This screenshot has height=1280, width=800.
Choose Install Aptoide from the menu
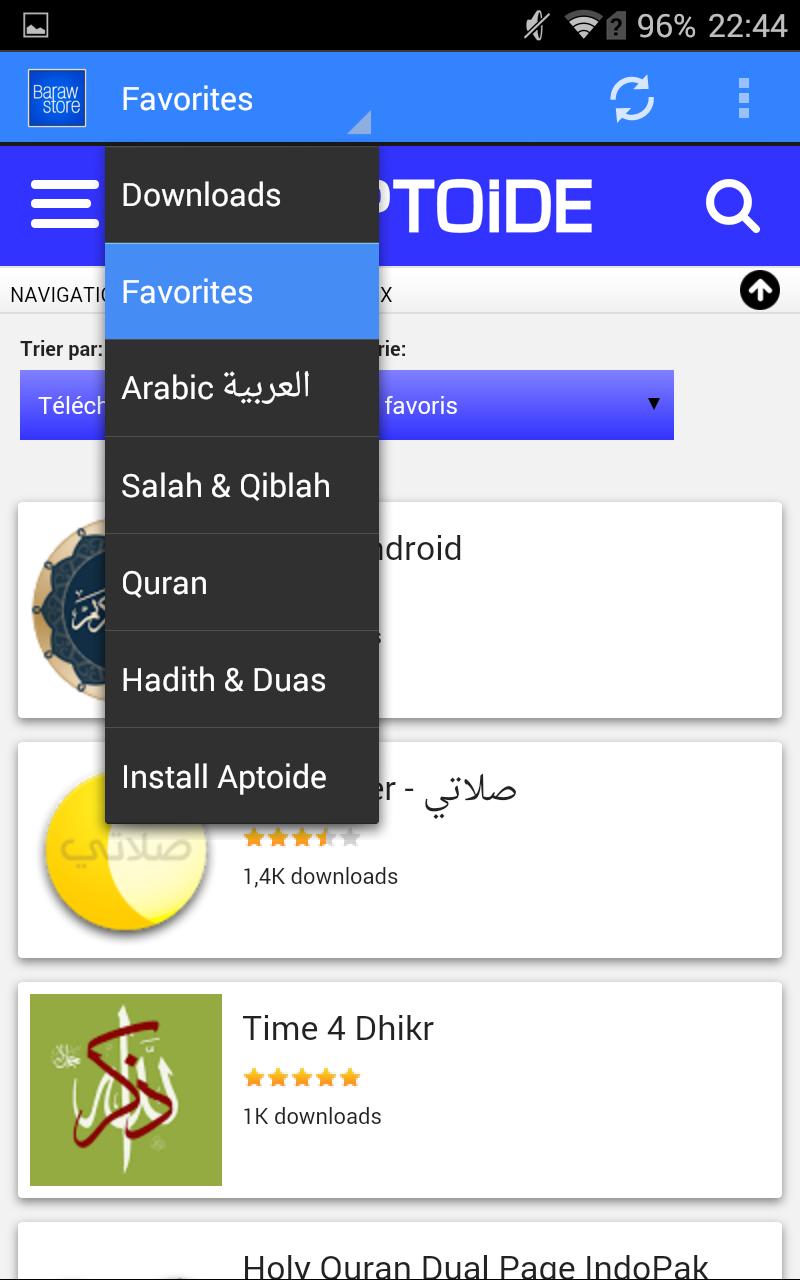(x=223, y=777)
